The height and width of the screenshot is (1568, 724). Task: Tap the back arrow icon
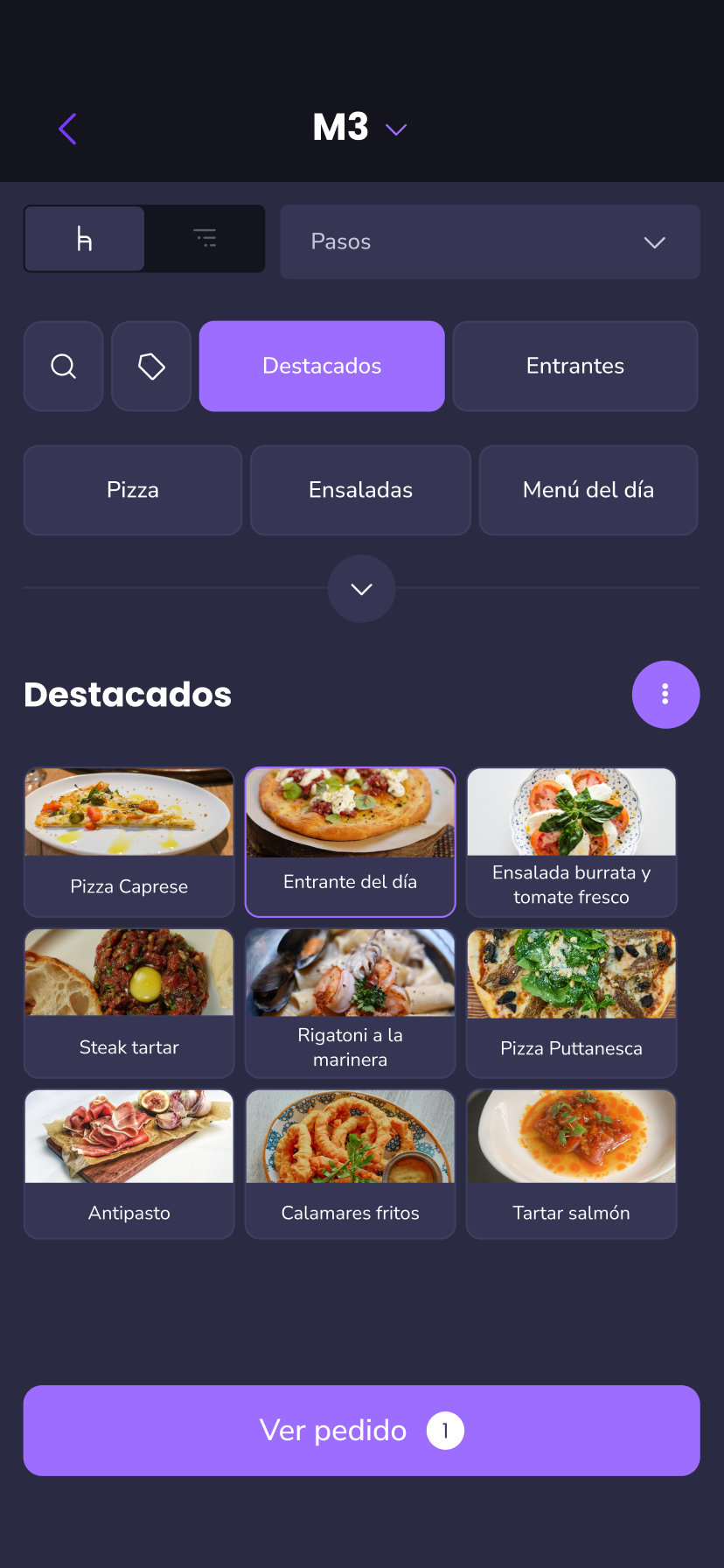click(x=67, y=128)
